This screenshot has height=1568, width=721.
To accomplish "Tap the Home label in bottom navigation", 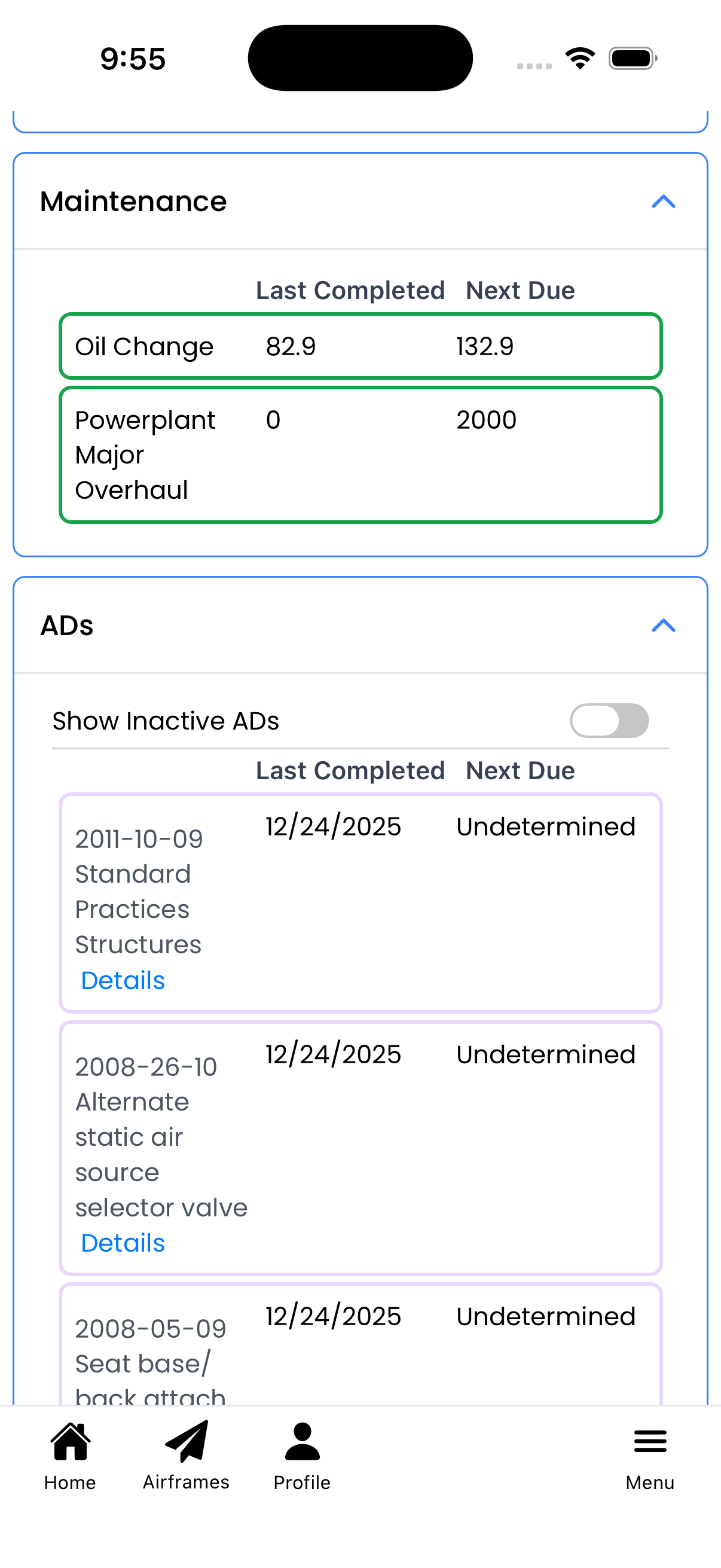I will (x=69, y=1484).
